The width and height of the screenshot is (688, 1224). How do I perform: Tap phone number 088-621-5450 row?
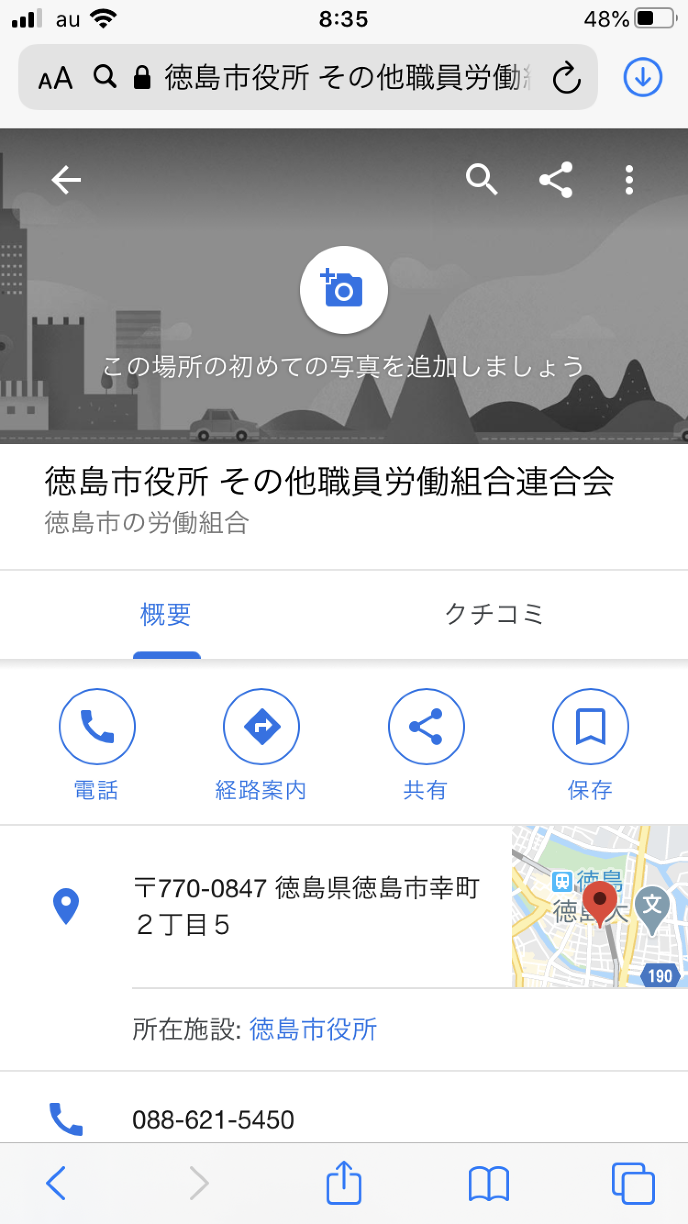pos(213,1119)
